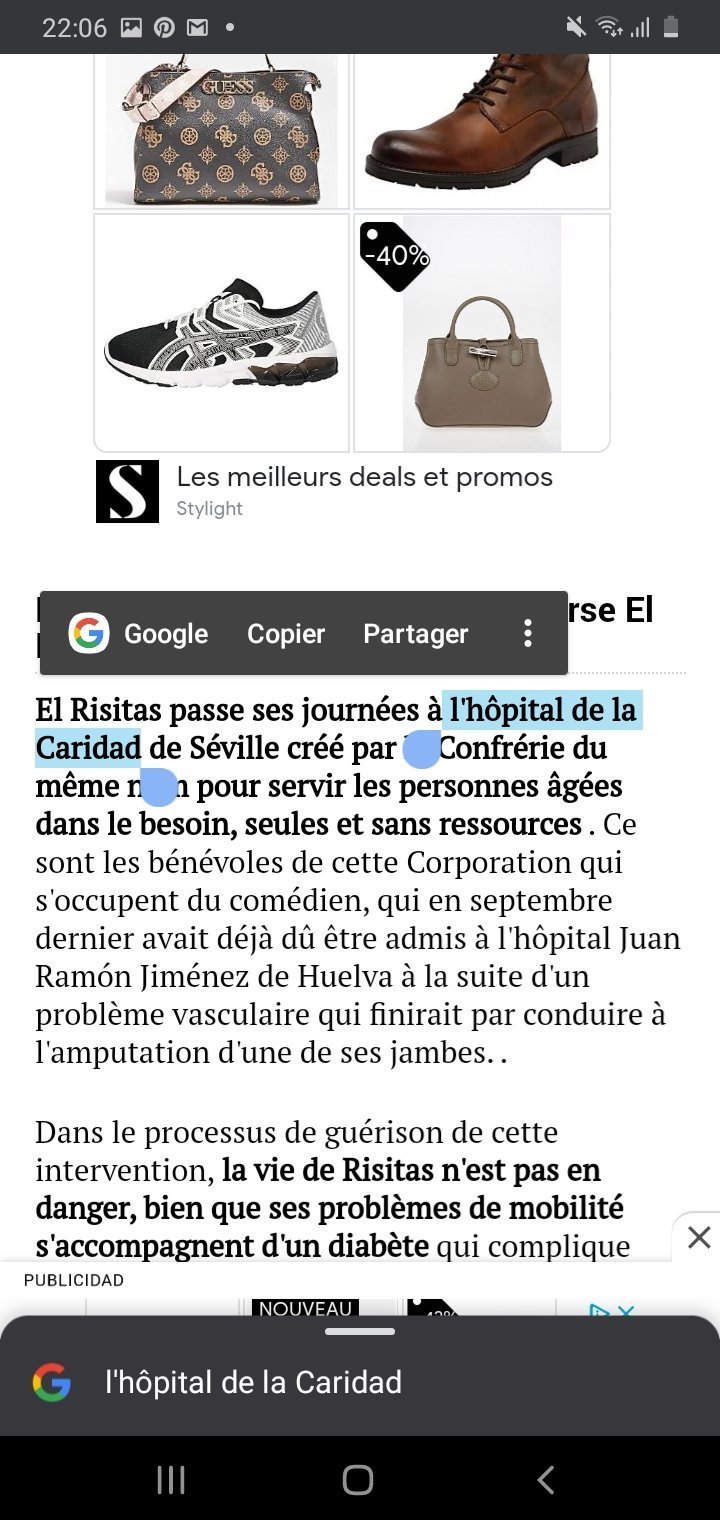
Task: Go to the home screen
Action: click(358, 1480)
